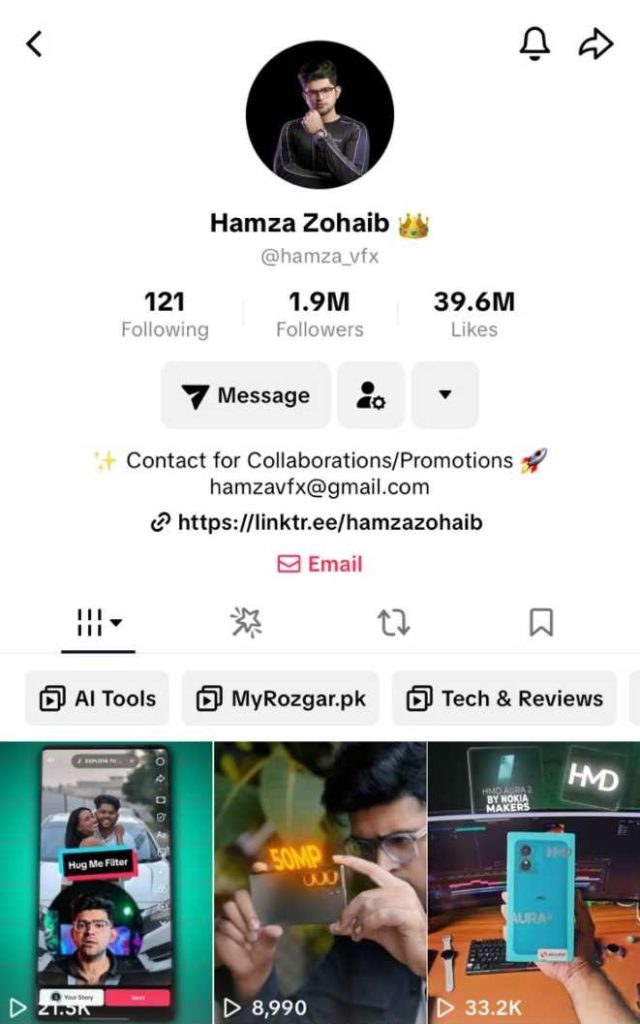Image resolution: width=640 pixels, height=1024 pixels.
Task: View the Following list
Action: coord(164,314)
